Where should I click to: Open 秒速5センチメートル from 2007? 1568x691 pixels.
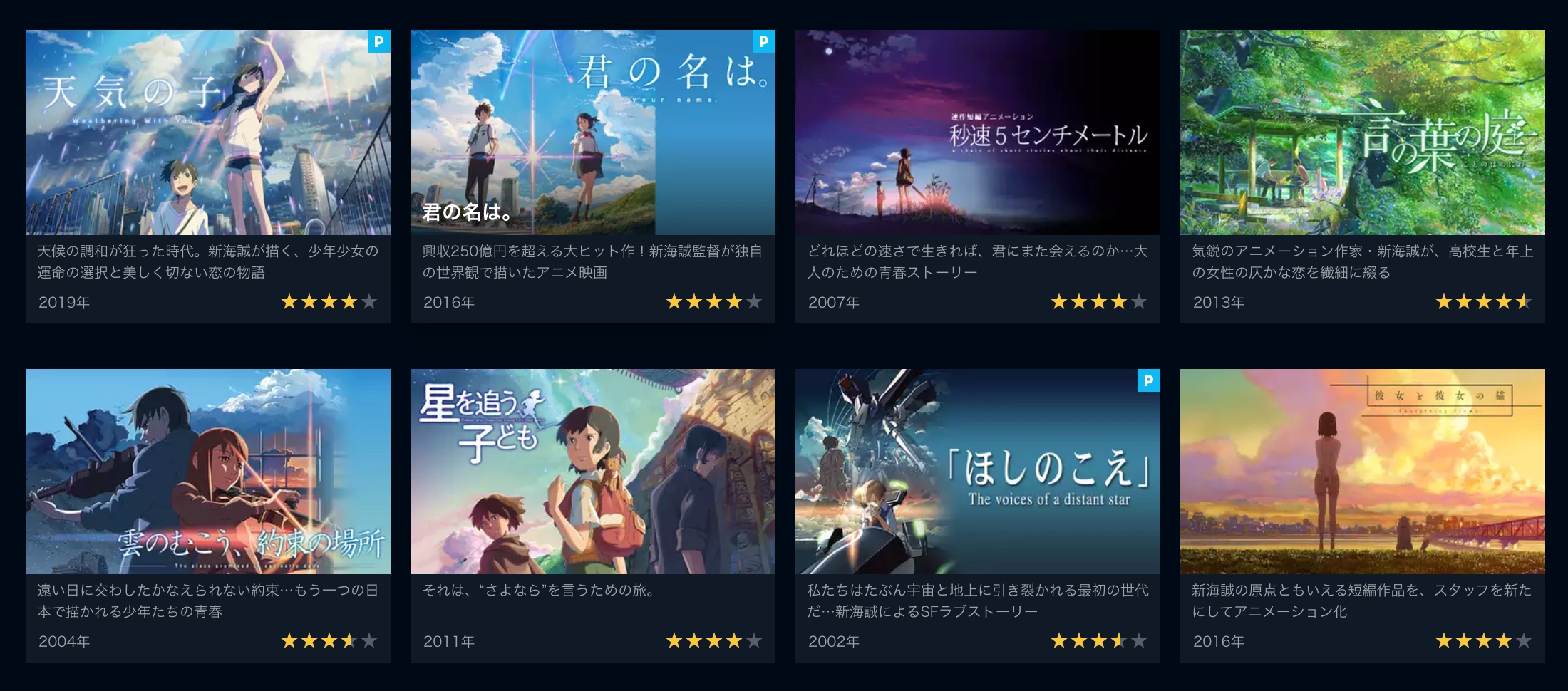click(977, 133)
